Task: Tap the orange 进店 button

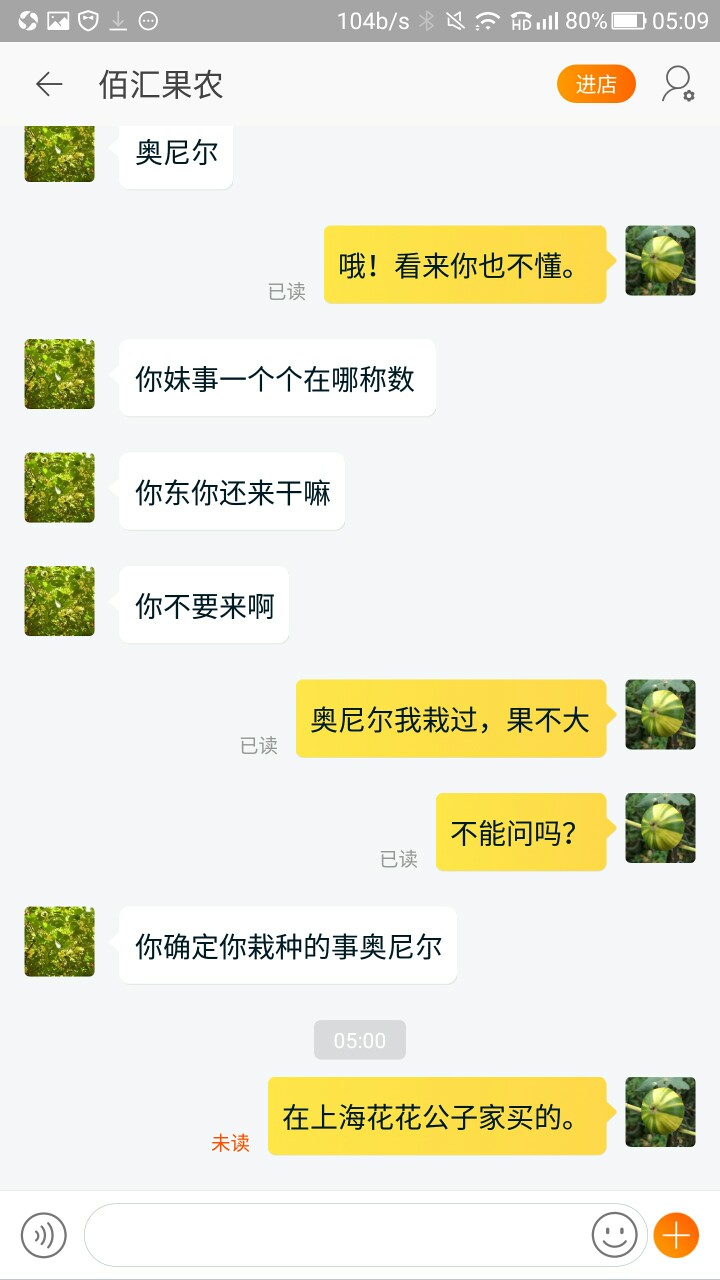Action: 596,85
